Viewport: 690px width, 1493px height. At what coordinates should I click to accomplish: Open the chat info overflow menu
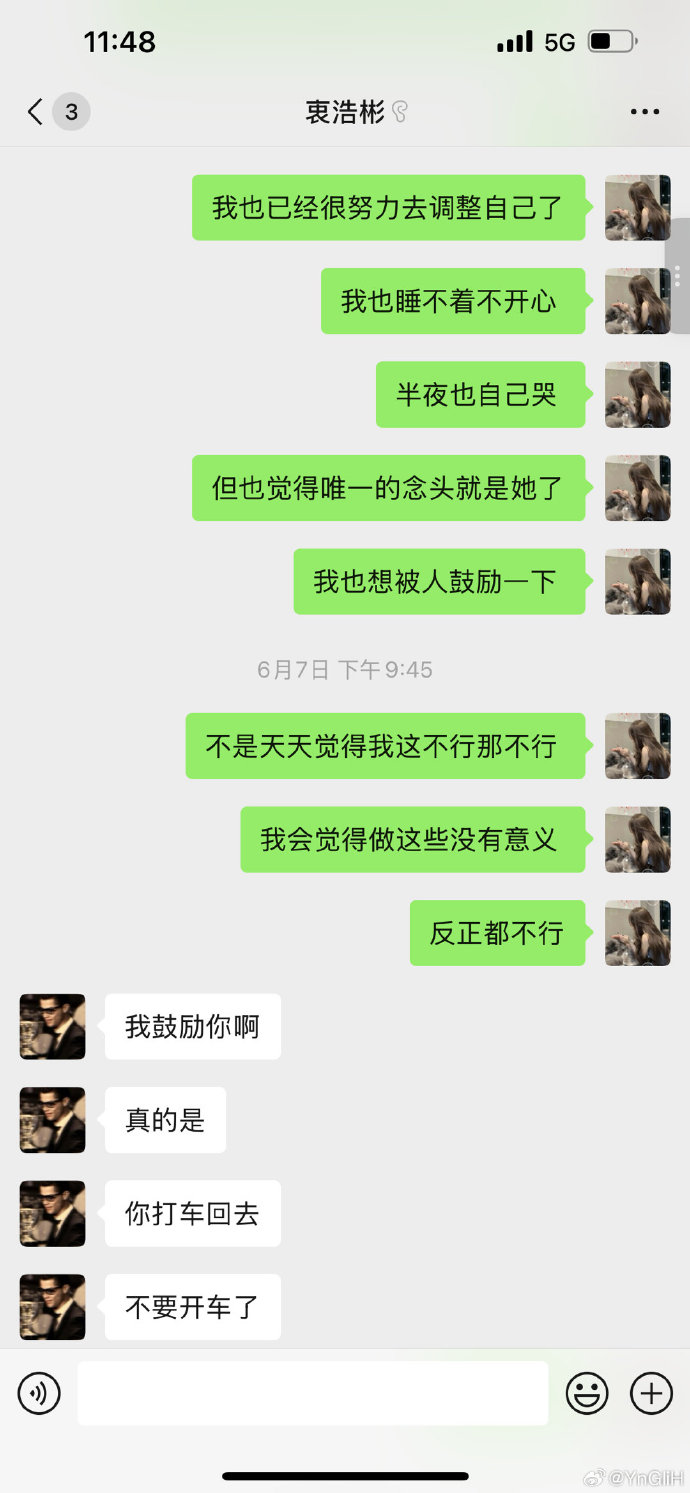pyautogui.click(x=644, y=111)
